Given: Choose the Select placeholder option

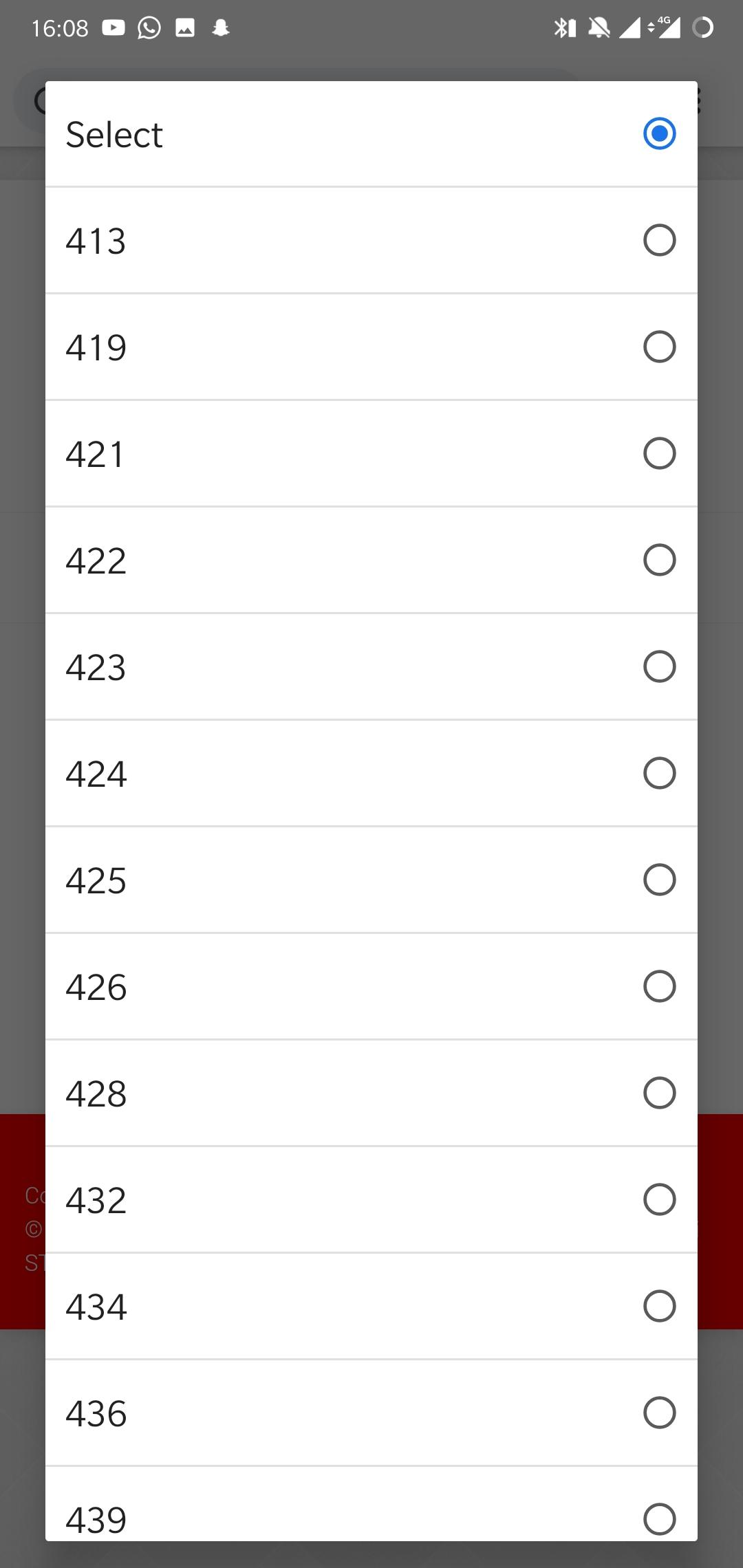Looking at the screenshot, I should (371, 134).
